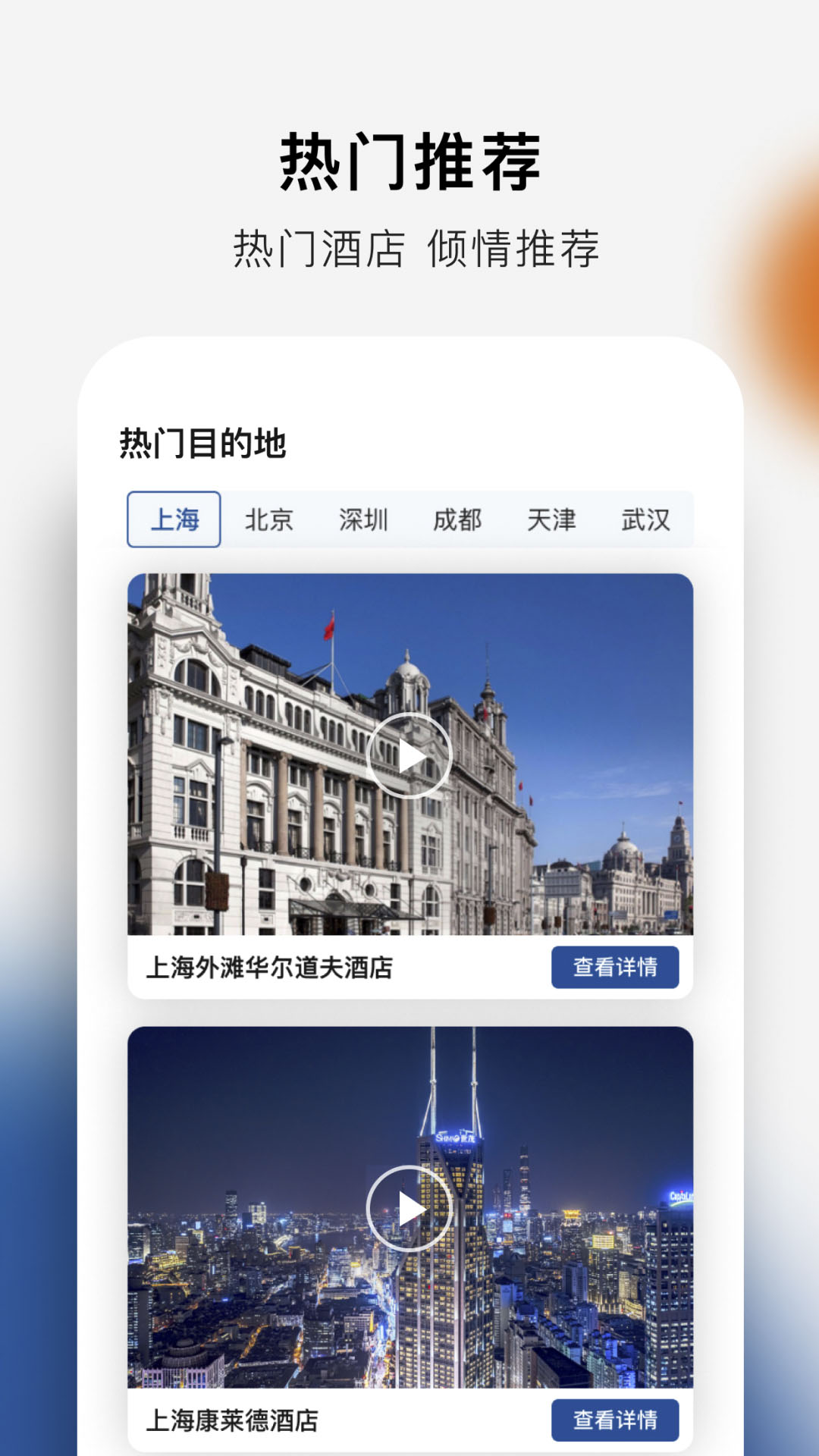
Task: Tap the play triangle on the first video
Action: (x=409, y=756)
